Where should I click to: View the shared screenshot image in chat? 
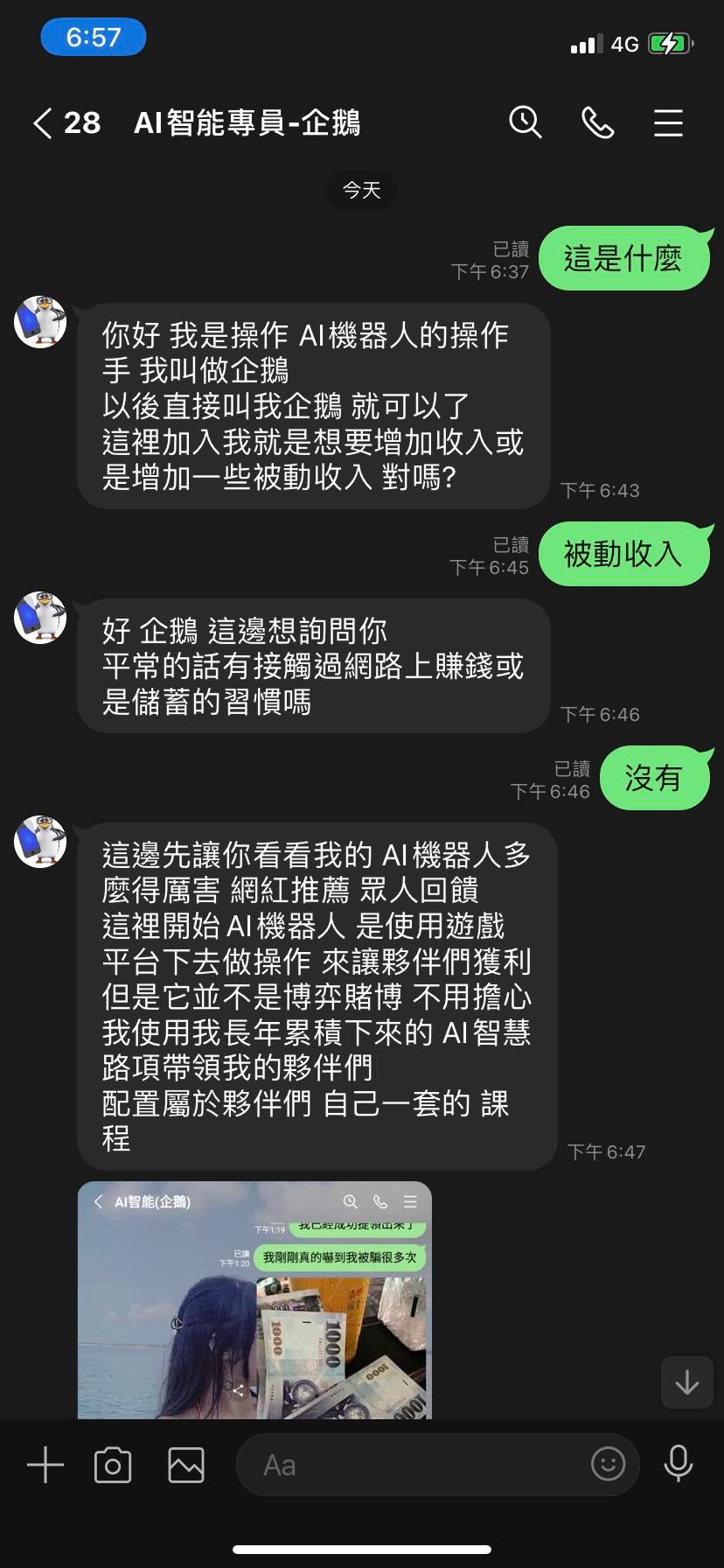point(254,1300)
